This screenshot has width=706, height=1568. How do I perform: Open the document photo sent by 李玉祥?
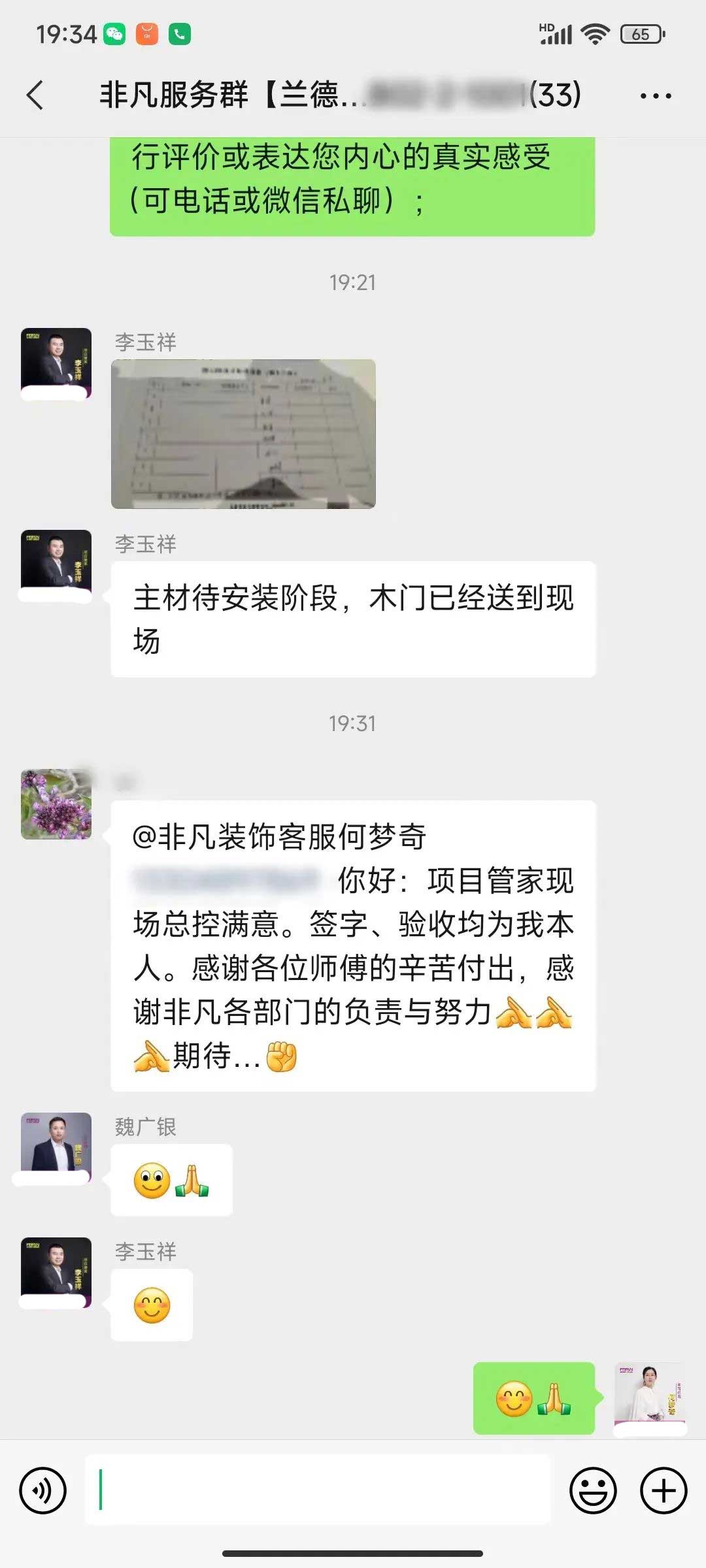click(x=243, y=434)
